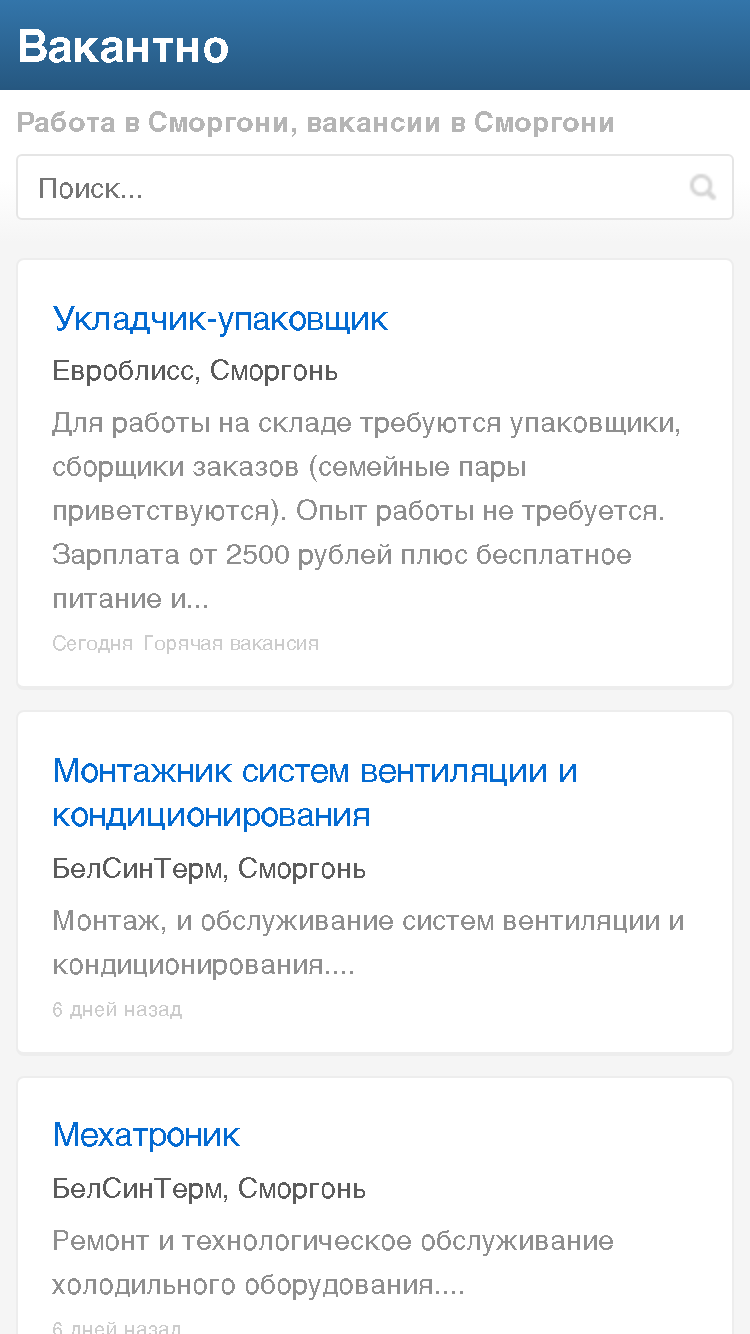The height and width of the screenshot is (1334, 750).
Task: Open the Мехатроник vacancy
Action: [146, 1135]
